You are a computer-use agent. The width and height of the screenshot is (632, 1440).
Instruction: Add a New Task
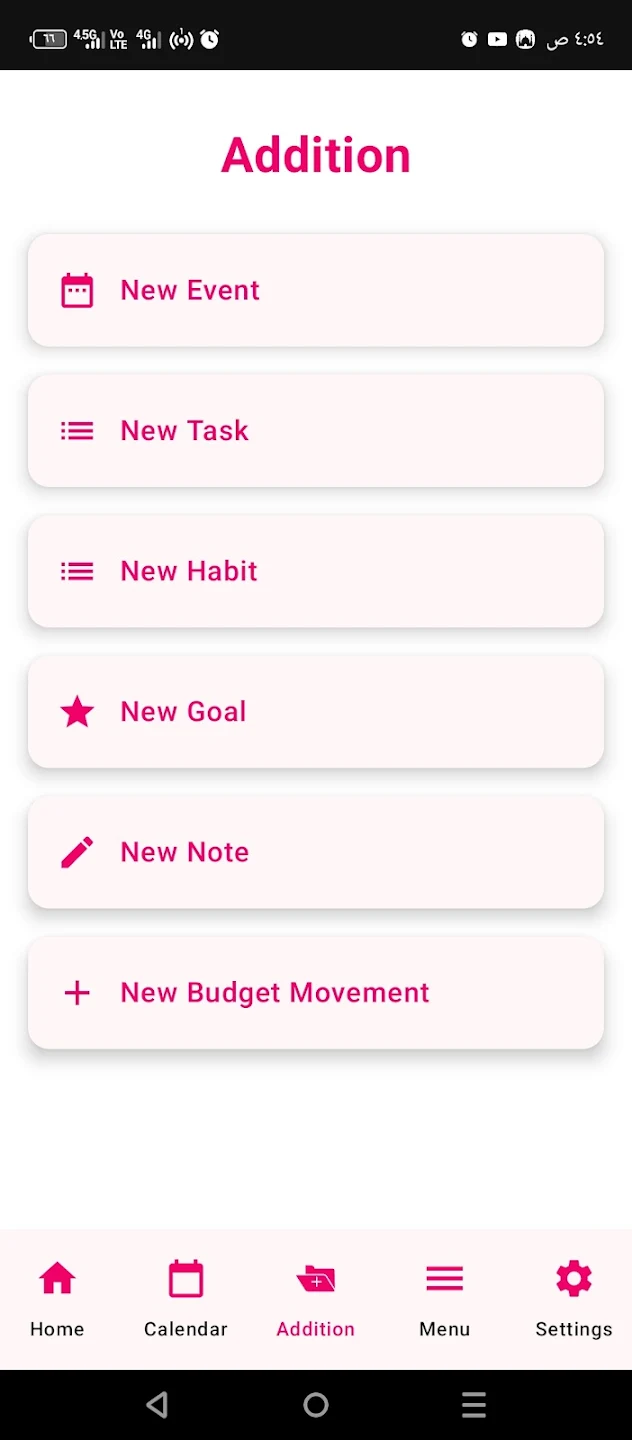pos(315,431)
